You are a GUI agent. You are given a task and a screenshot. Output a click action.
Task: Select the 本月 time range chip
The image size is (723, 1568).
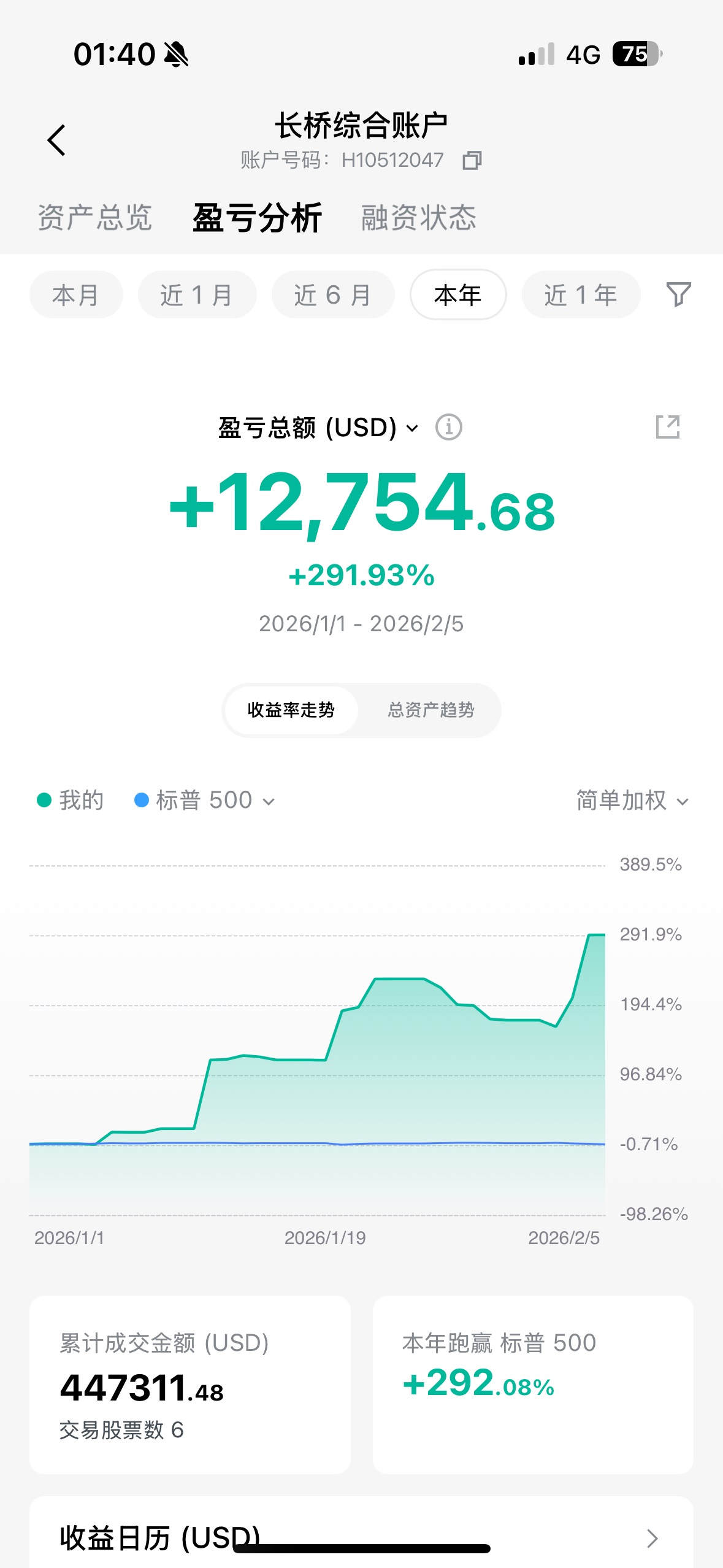pos(76,295)
